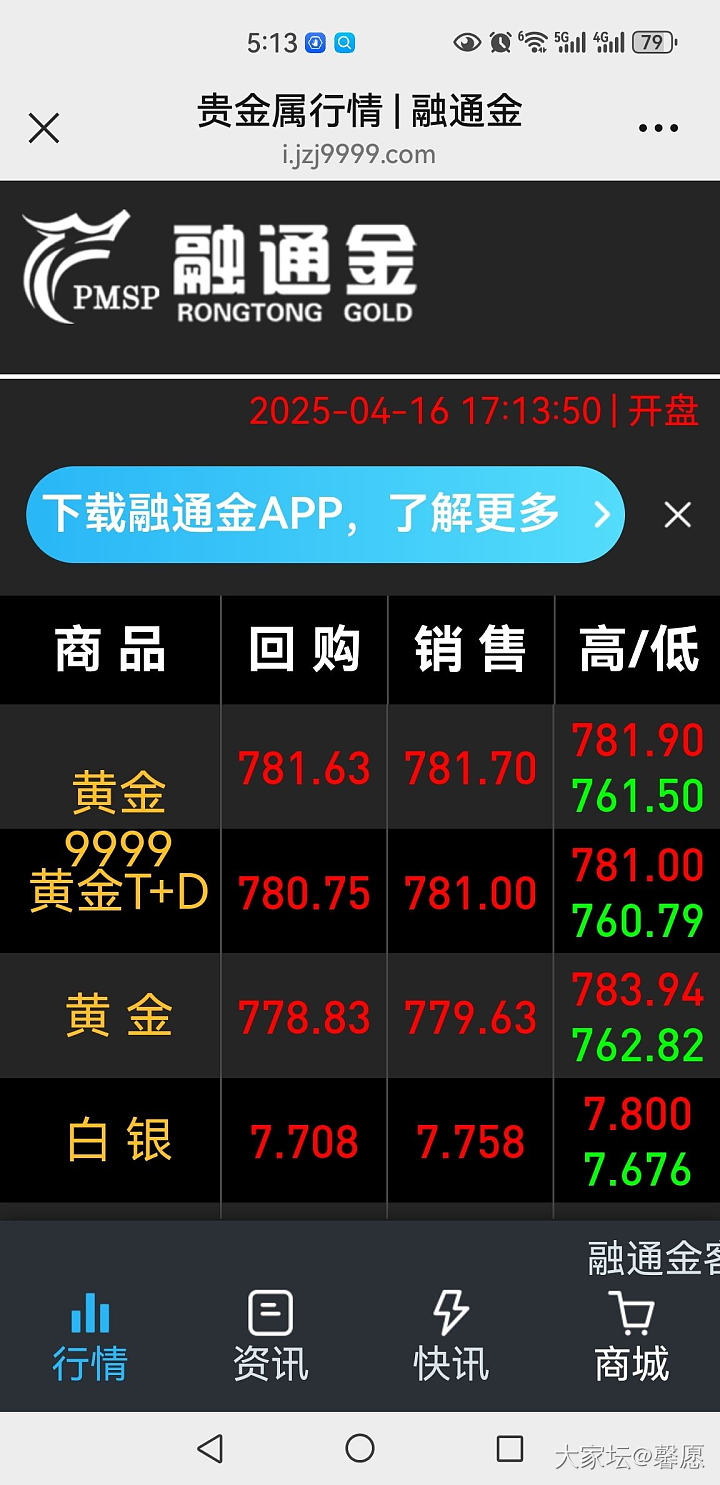Image resolution: width=720 pixels, height=1485 pixels.
Task: Close the webpage with the X icon
Action: (44, 128)
